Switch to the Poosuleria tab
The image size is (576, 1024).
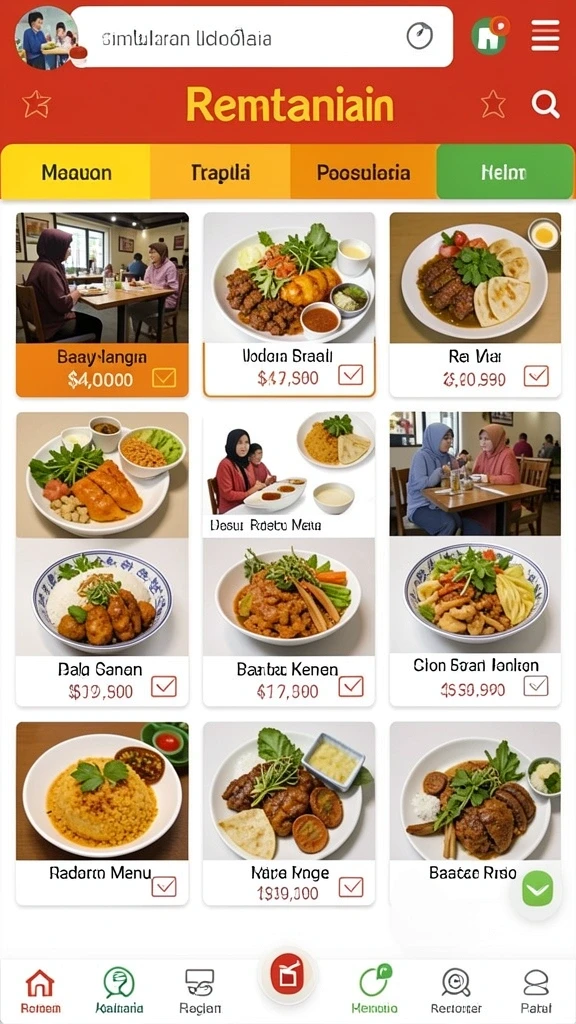[x=363, y=172]
